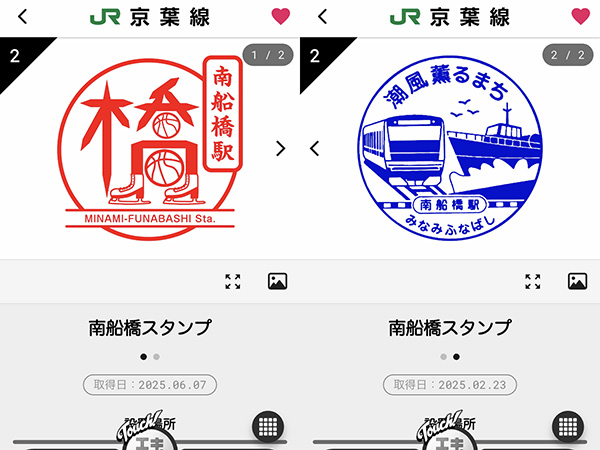
Task: Tap the heart on red stamp screen
Action: click(281, 17)
